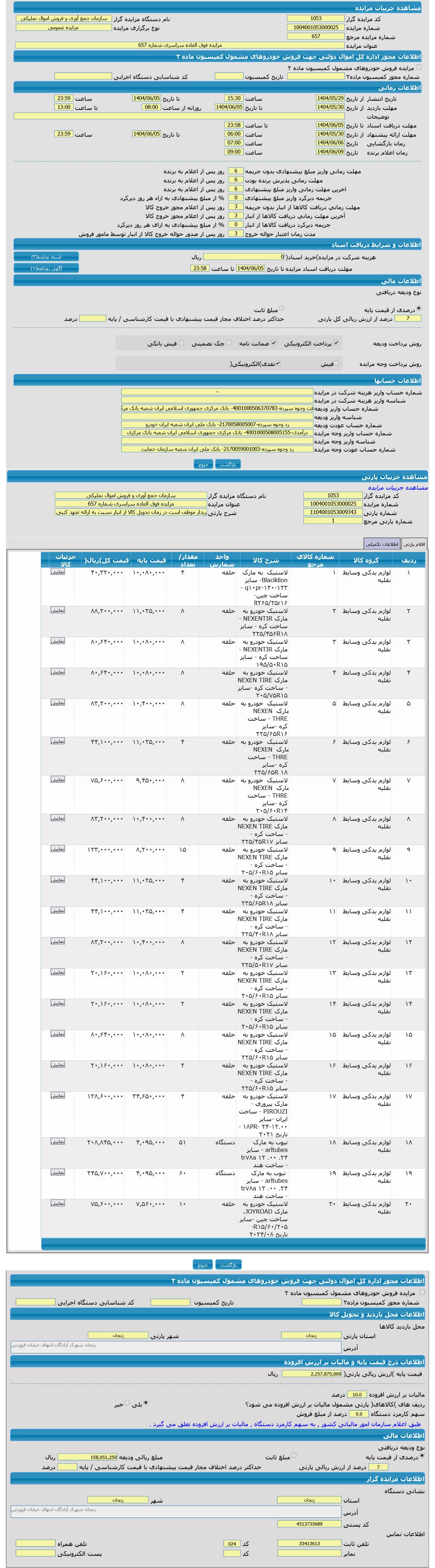Viewport: 435px width, 1568px height.
Task: Toggle the پرداخت الکترونیکی deposit payment checkbox
Action: [x=336, y=343]
